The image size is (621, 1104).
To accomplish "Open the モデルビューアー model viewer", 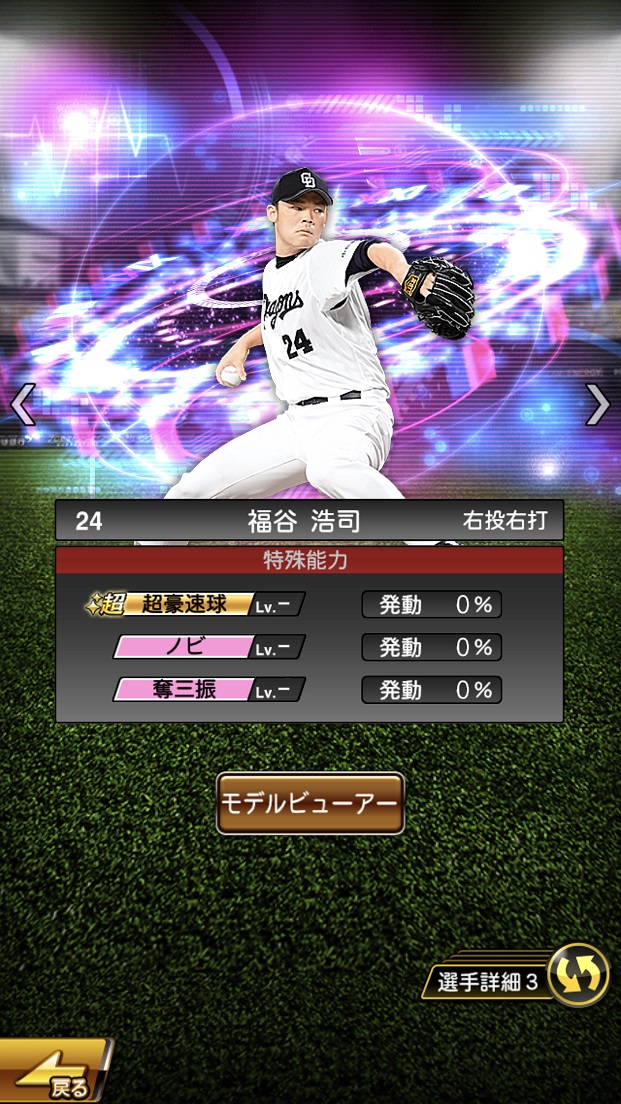I will tap(310, 803).
